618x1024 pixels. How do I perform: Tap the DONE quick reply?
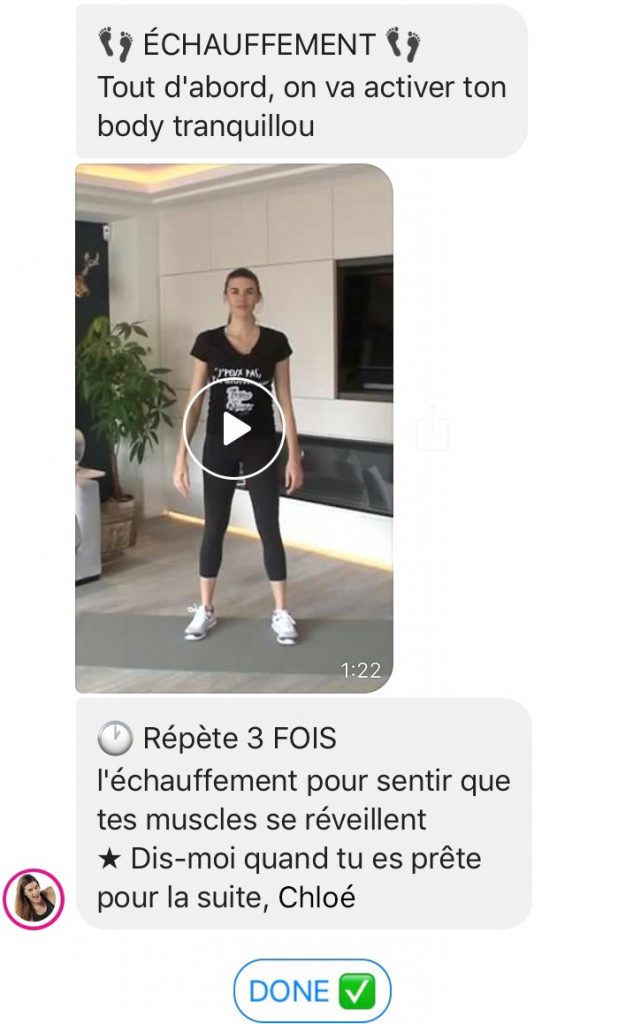point(311,990)
